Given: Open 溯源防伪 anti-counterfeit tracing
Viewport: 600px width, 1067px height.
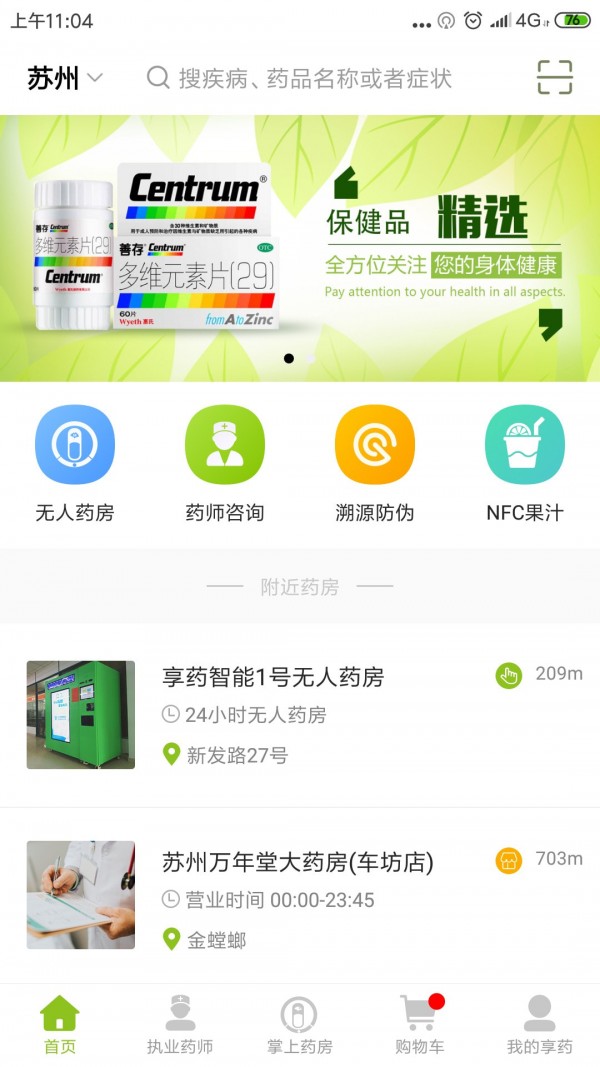Looking at the screenshot, I should 375,464.
